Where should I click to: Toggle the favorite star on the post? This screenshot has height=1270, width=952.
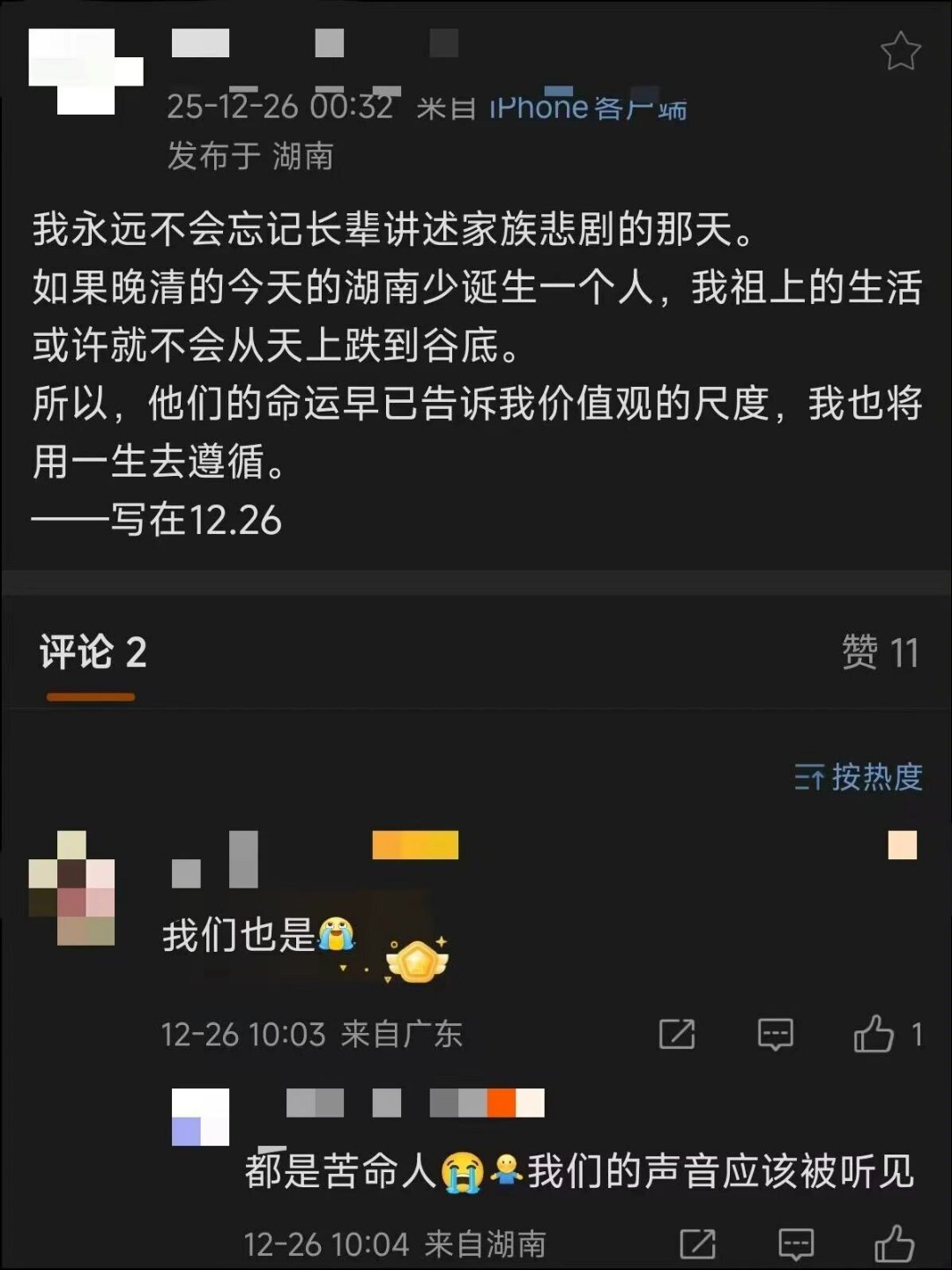click(902, 53)
